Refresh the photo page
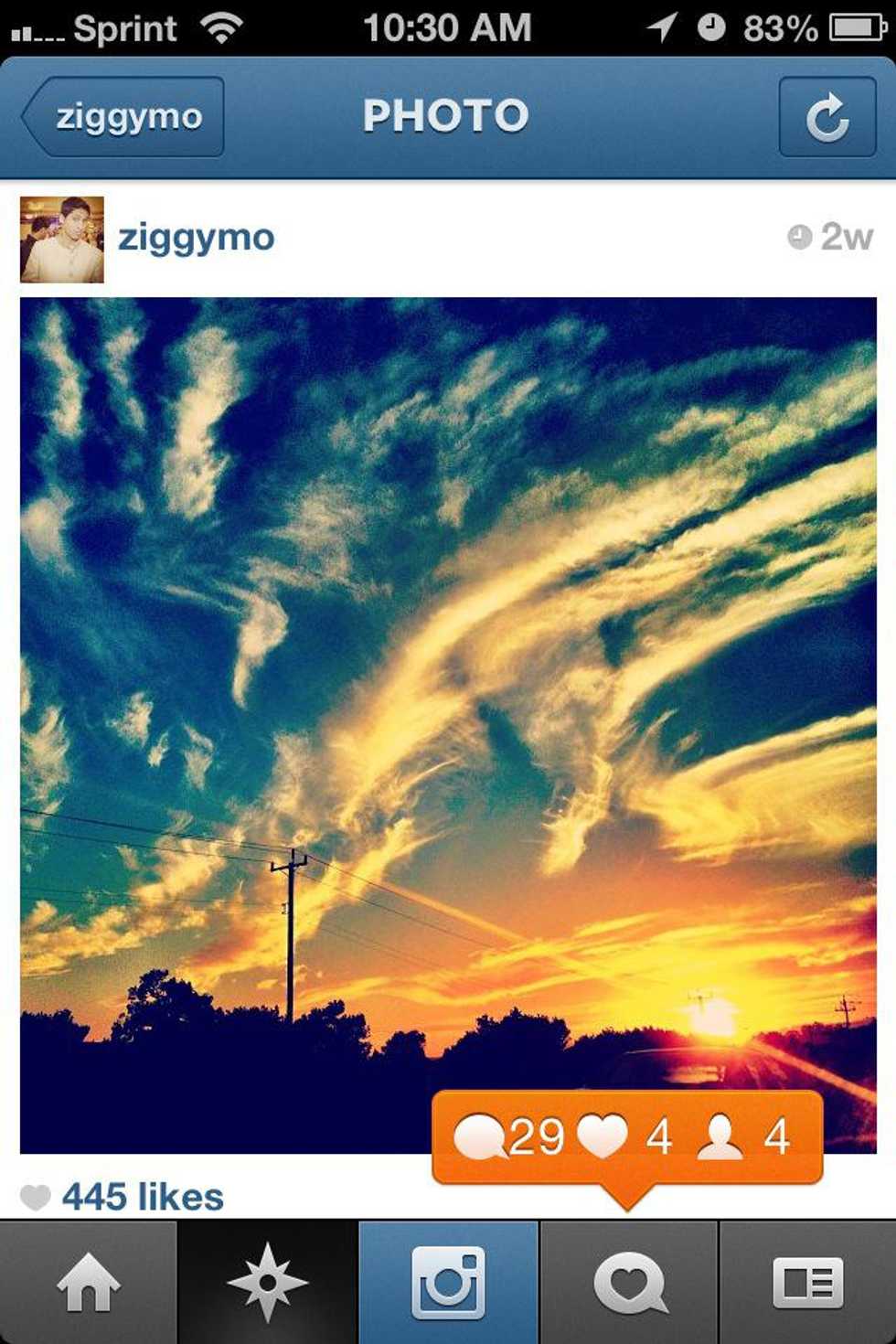This screenshot has width=896, height=1344. (827, 117)
